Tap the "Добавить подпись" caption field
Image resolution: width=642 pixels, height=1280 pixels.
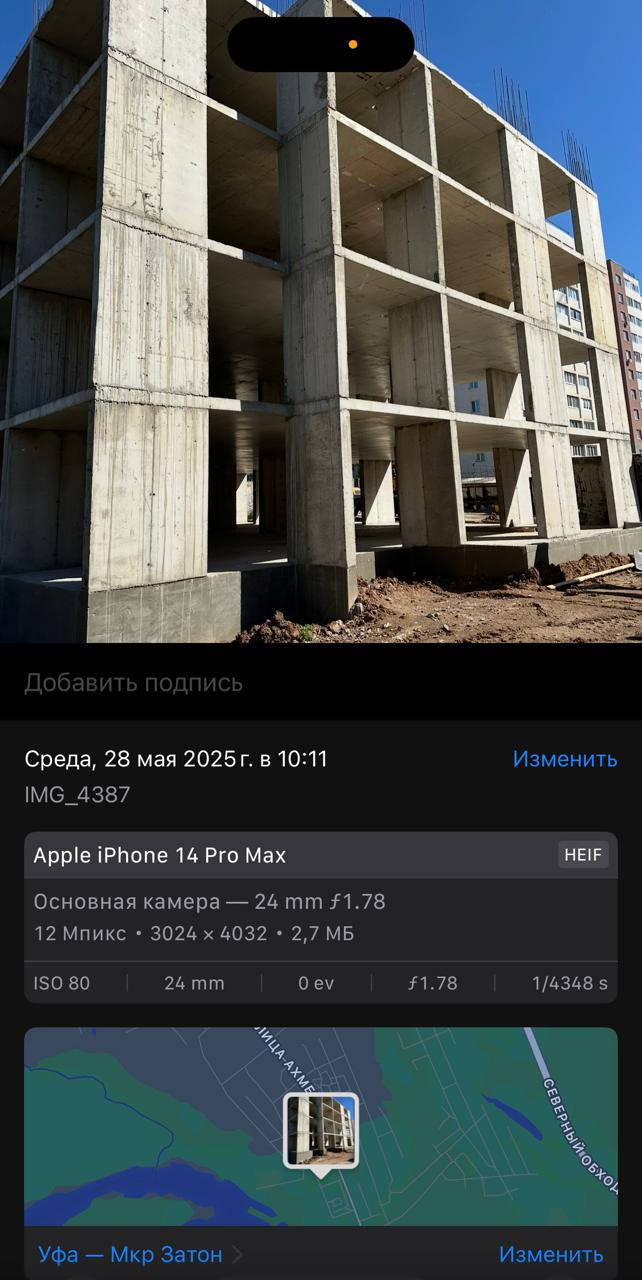point(321,682)
